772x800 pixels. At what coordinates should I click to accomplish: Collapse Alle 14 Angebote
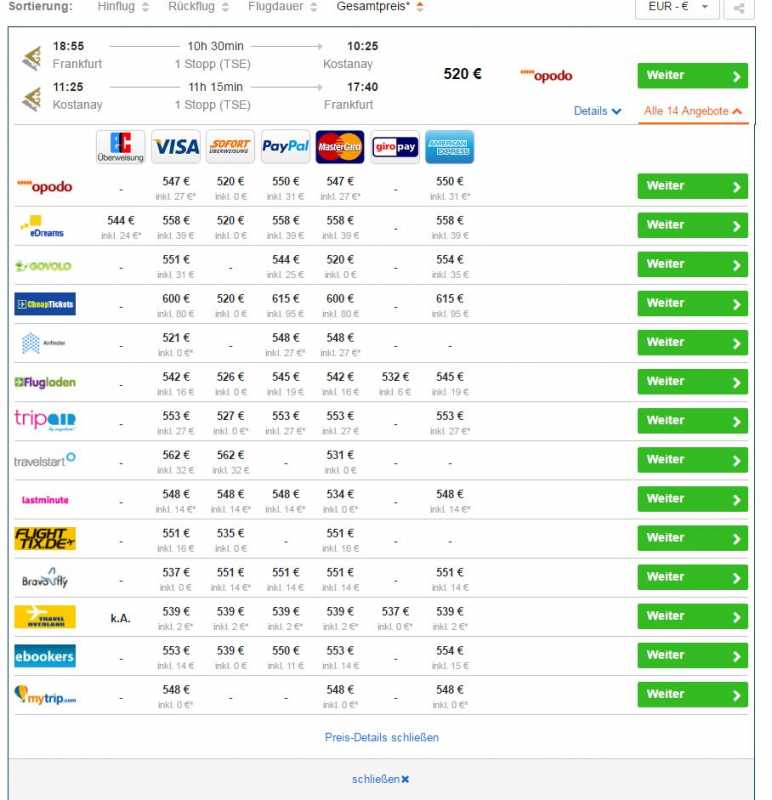pos(692,111)
